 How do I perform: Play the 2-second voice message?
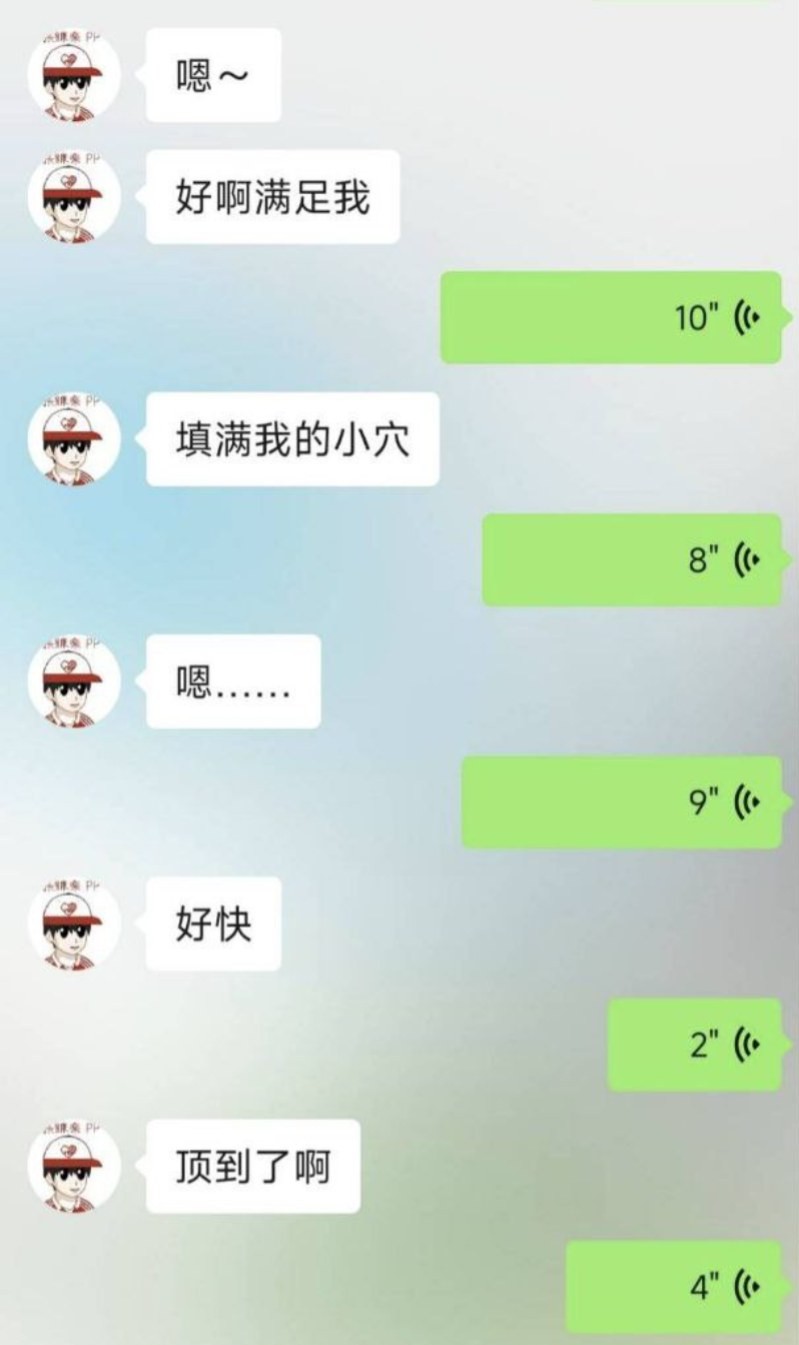[694, 1044]
